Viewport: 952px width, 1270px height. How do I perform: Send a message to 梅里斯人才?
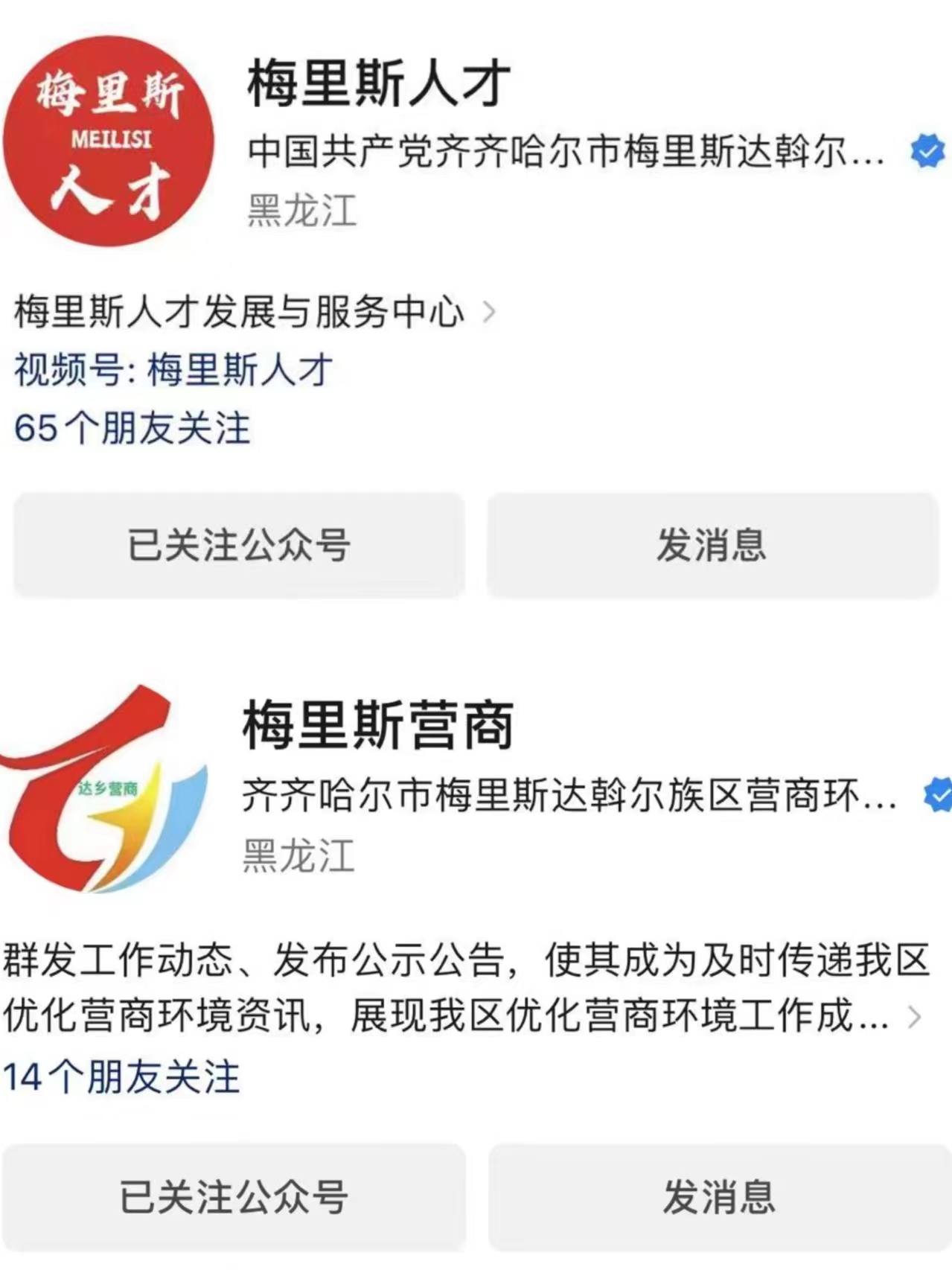[712, 545]
